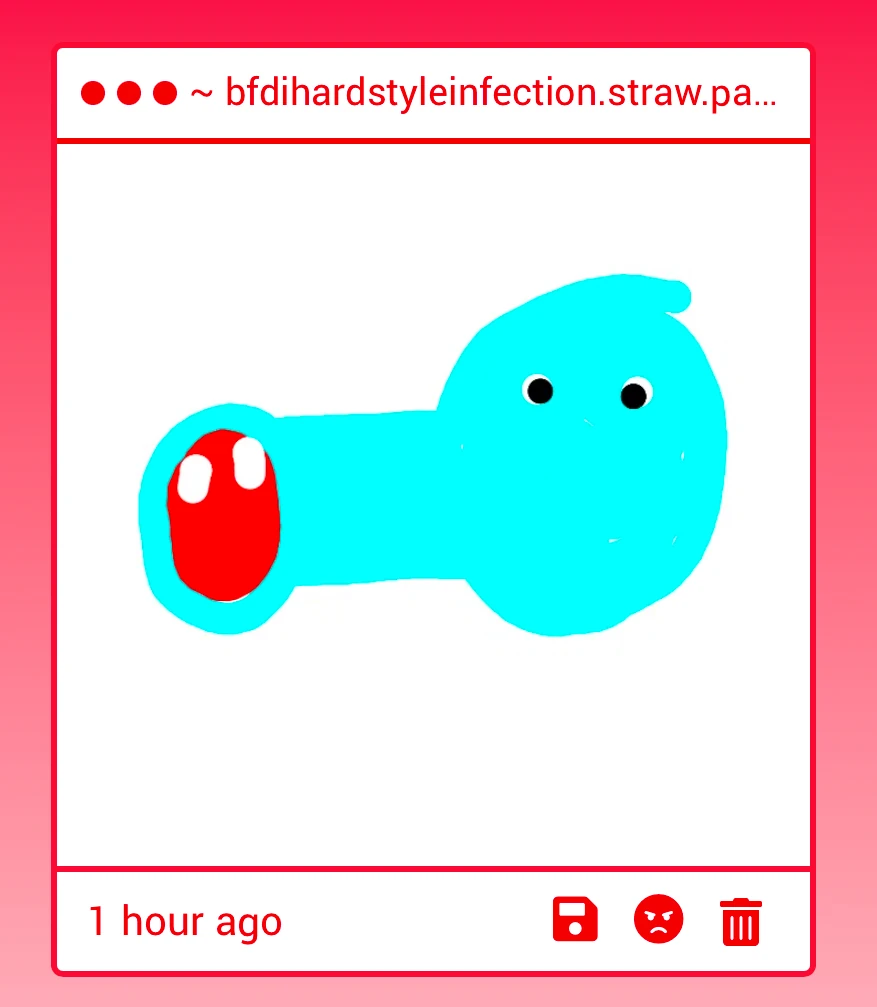
Task: Open the bfdihardstyleinfection.straw.page link
Action: coord(500,94)
